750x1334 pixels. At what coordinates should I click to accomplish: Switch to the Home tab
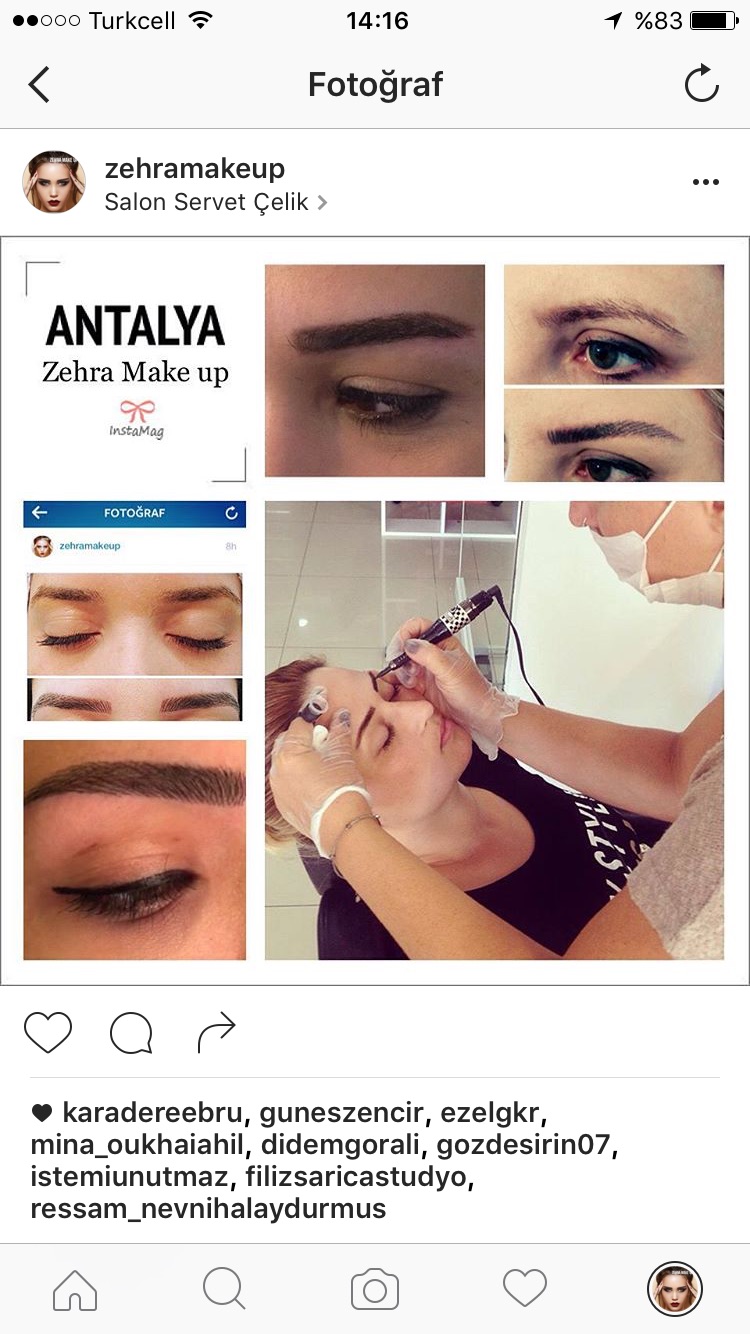click(75, 1290)
